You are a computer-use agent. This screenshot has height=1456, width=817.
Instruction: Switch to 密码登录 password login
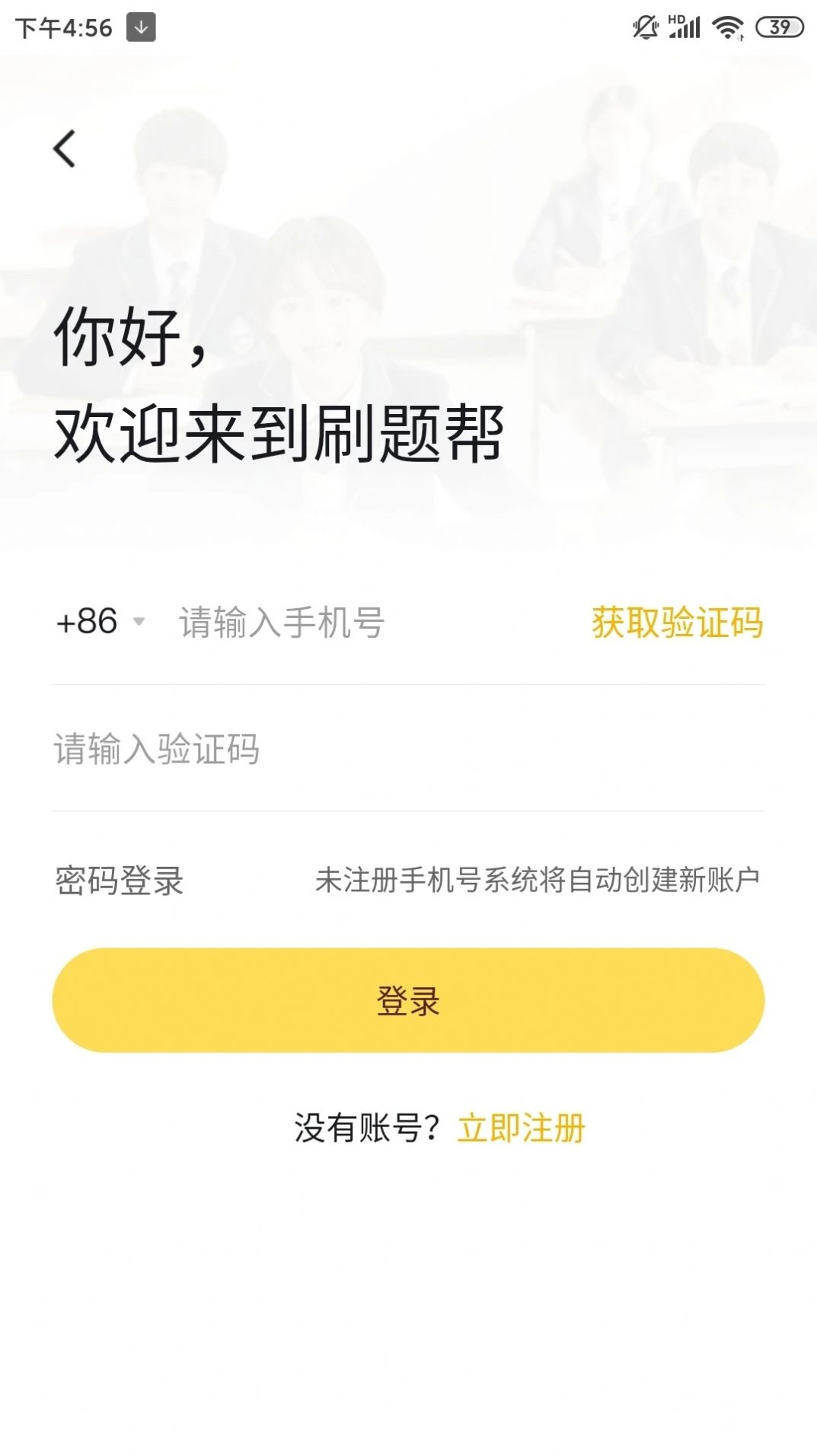tap(120, 881)
